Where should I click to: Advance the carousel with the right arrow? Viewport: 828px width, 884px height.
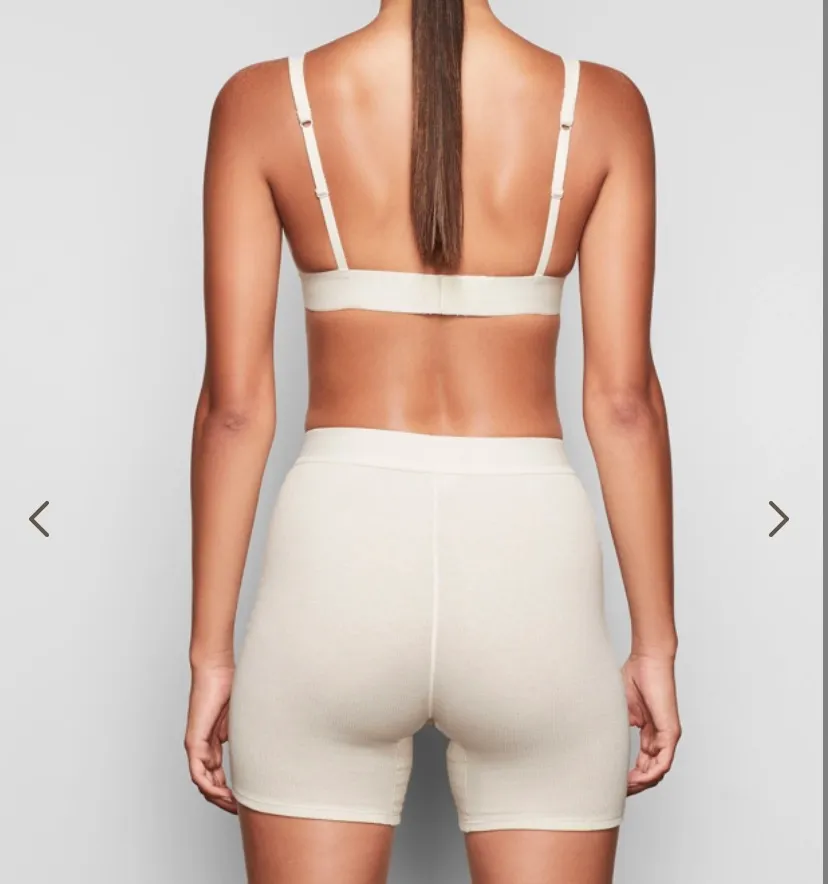[x=778, y=518]
